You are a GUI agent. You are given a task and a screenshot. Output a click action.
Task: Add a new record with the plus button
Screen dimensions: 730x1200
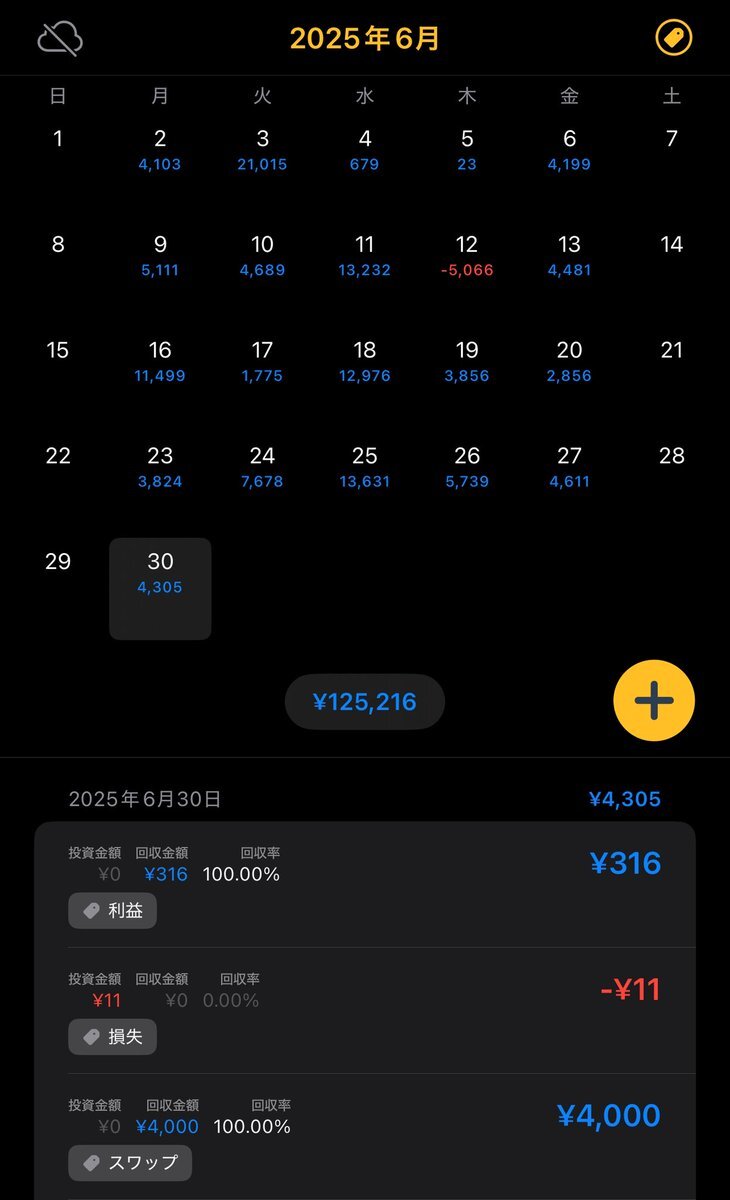(x=654, y=701)
